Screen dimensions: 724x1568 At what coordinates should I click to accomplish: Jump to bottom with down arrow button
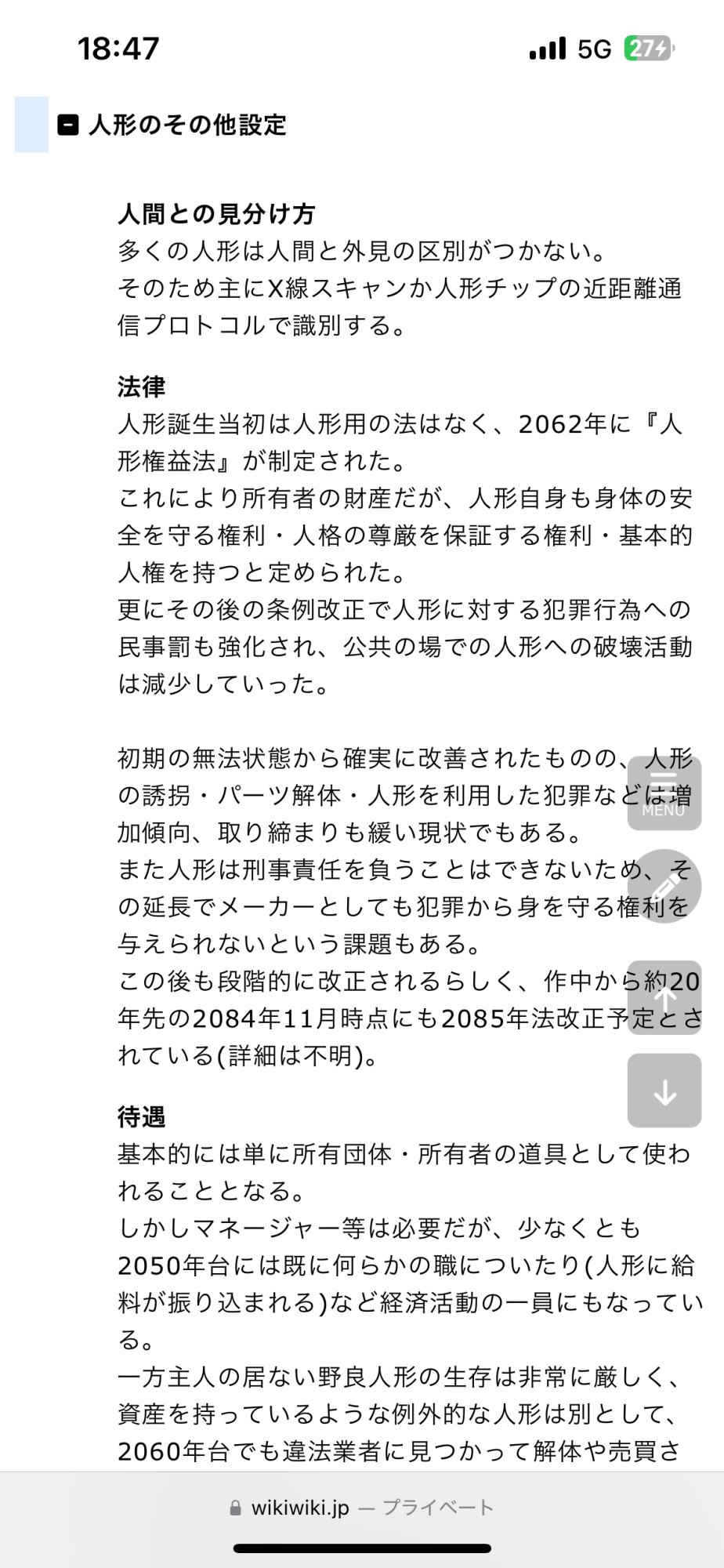(x=664, y=1091)
